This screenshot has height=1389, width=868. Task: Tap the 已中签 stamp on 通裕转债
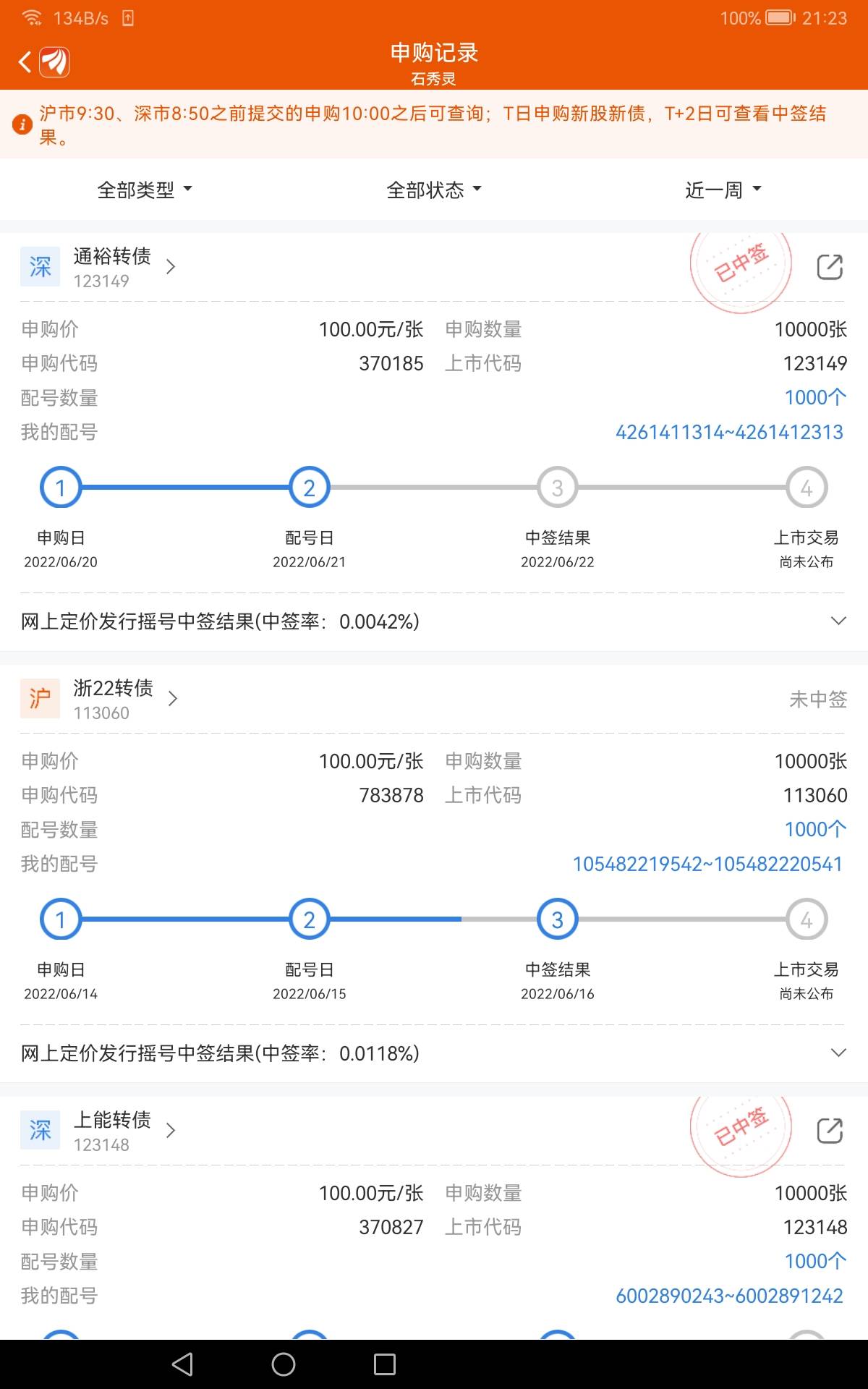(741, 264)
